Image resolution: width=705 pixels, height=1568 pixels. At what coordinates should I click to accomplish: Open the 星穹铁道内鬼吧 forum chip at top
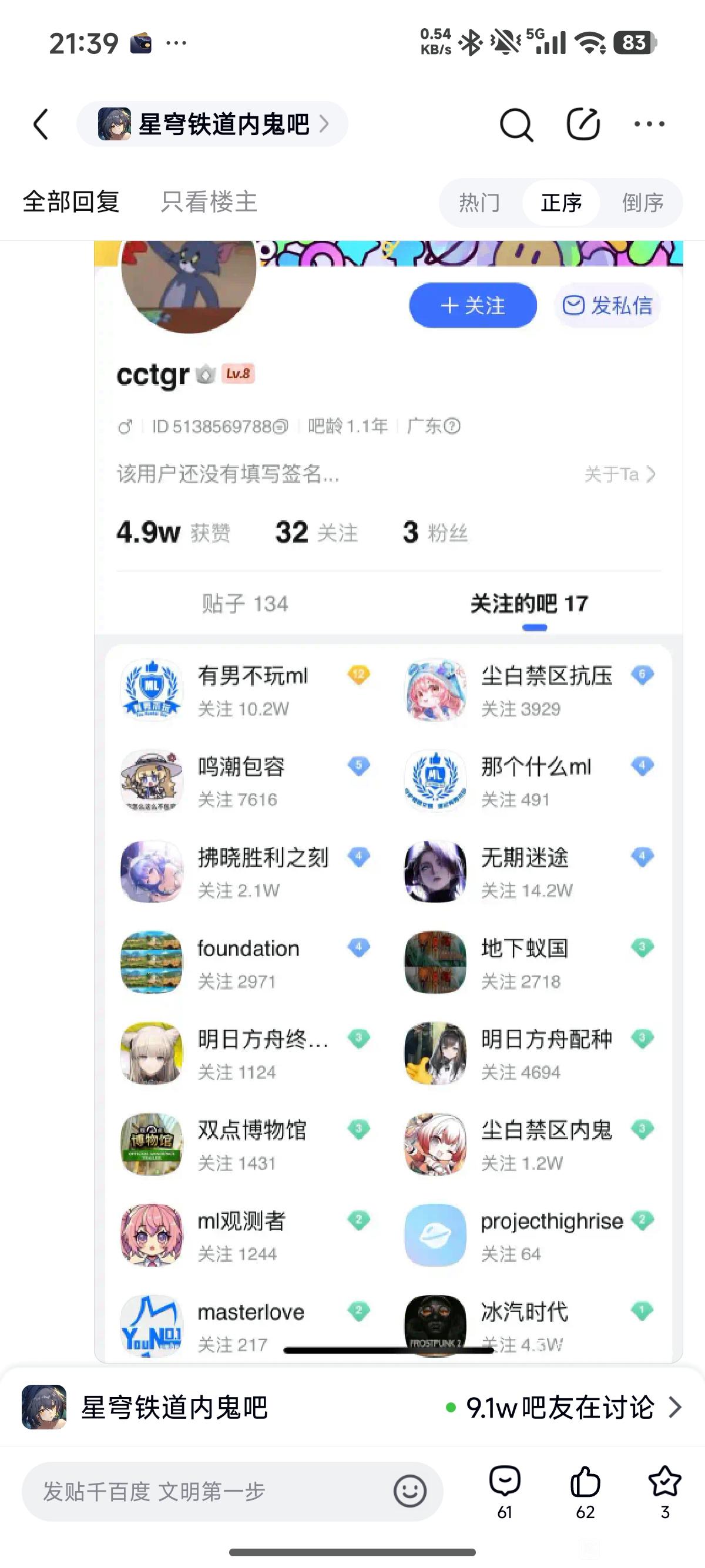click(x=212, y=124)
